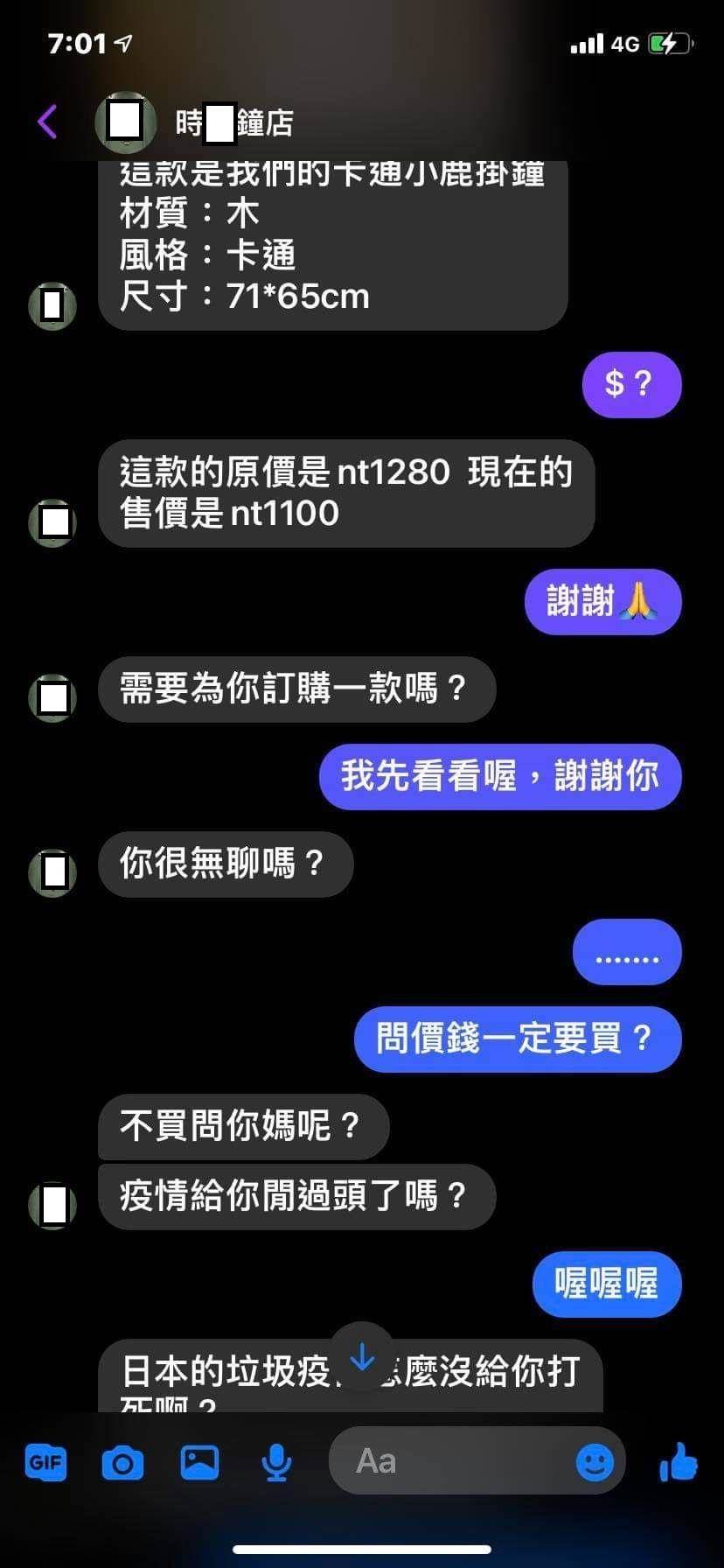Open the photo gallery picker

199,1462
